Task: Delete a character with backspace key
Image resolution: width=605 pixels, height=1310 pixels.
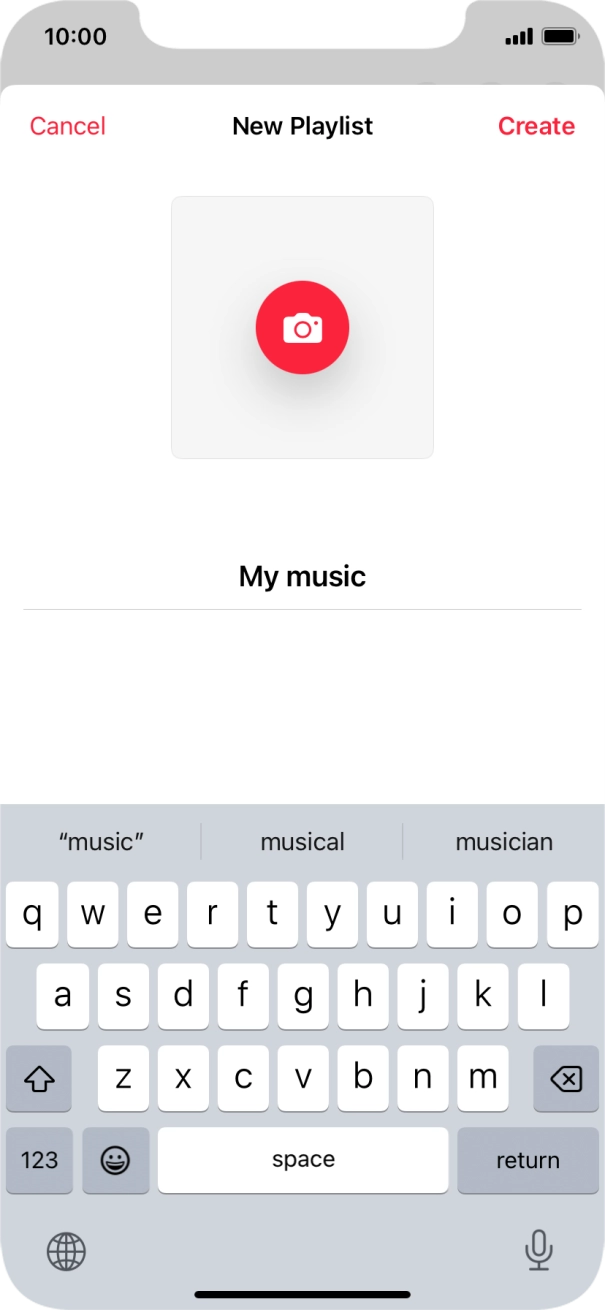Action: coord(566,1079)
